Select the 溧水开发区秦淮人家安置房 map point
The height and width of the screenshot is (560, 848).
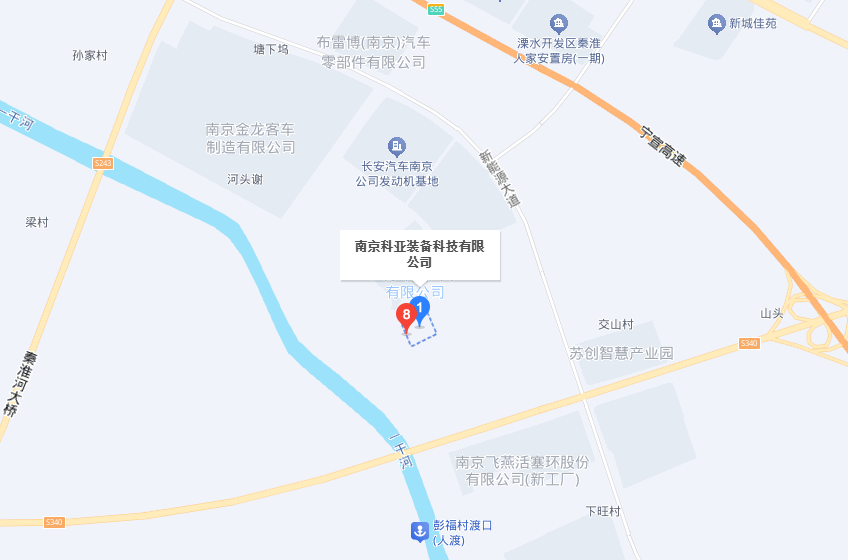click(x=558, y=23)
